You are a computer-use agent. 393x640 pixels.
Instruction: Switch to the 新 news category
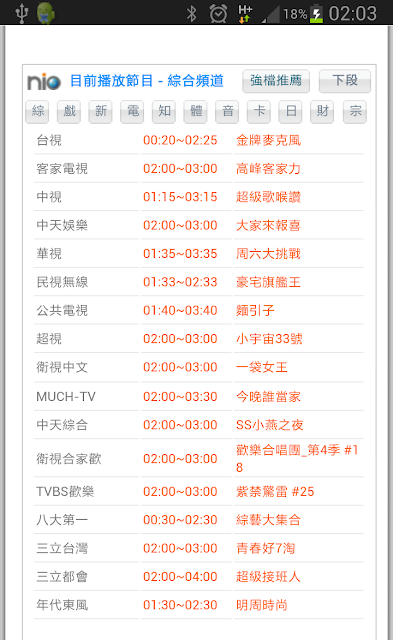pyautogui.click(x=100, y=111)
